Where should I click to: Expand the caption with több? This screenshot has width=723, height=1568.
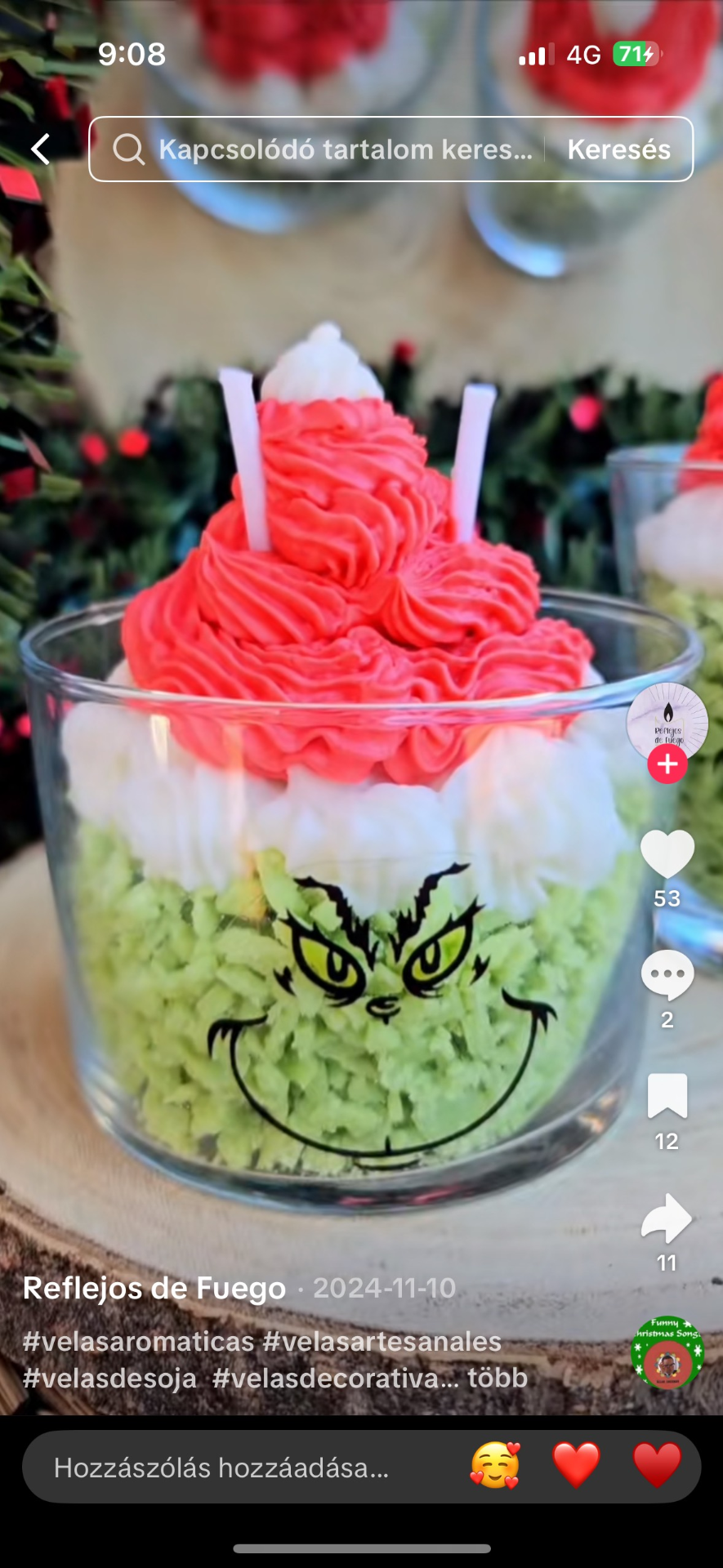tap(498, 1378)
